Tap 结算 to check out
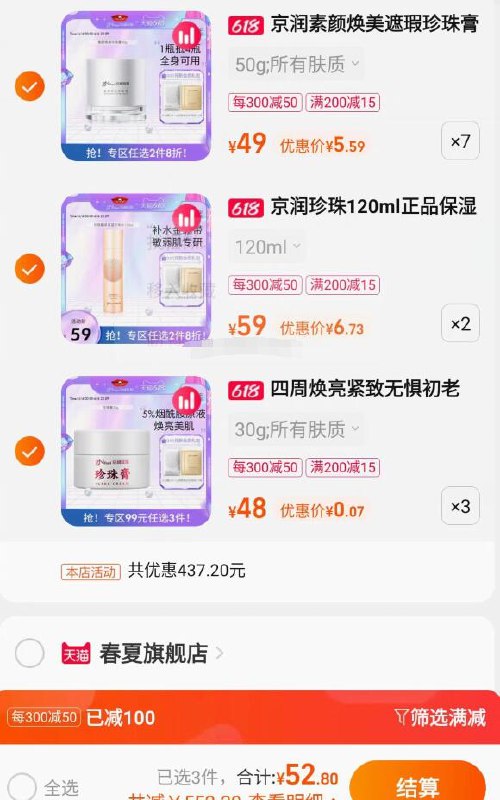This screenshot has height=800, width=500. (417, 782)
